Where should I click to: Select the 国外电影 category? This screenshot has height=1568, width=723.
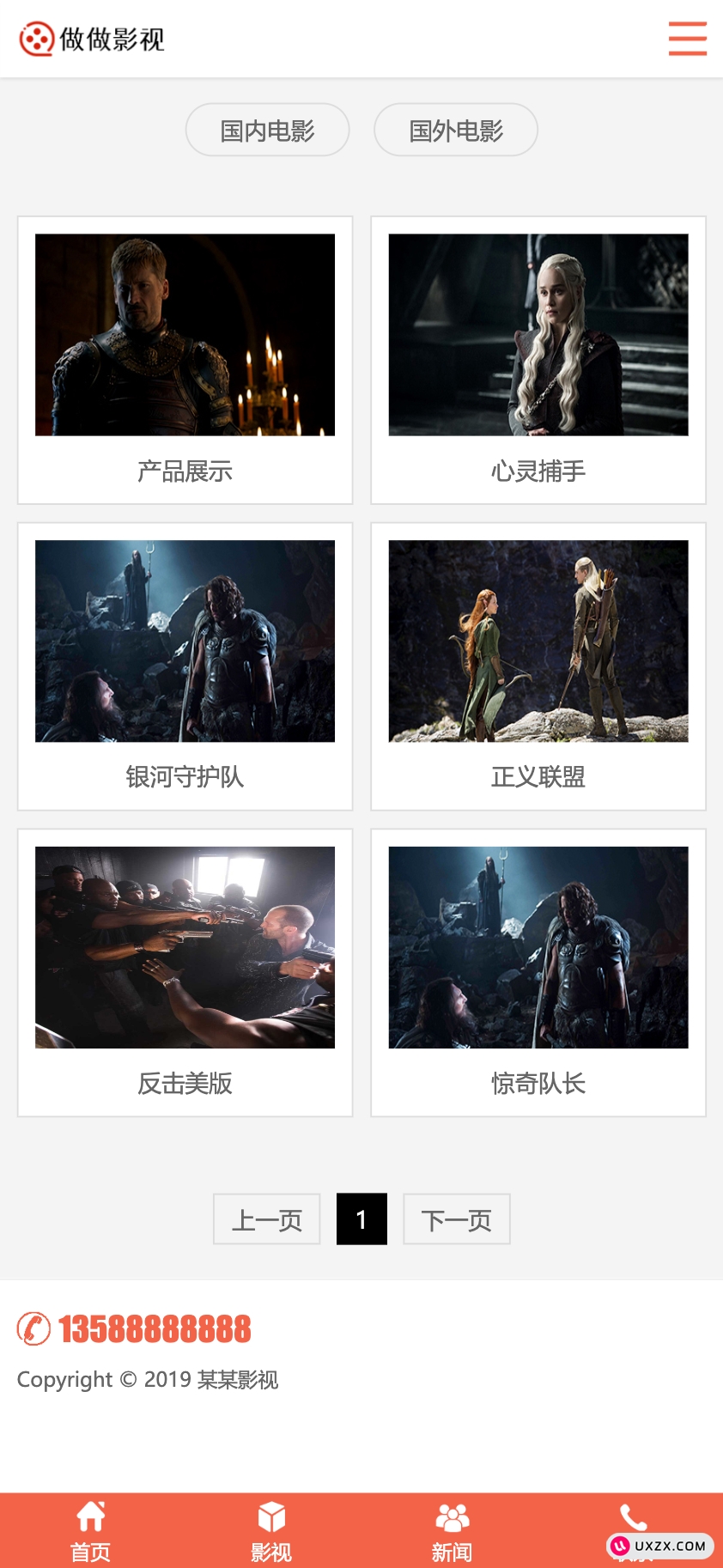point(456,131)
